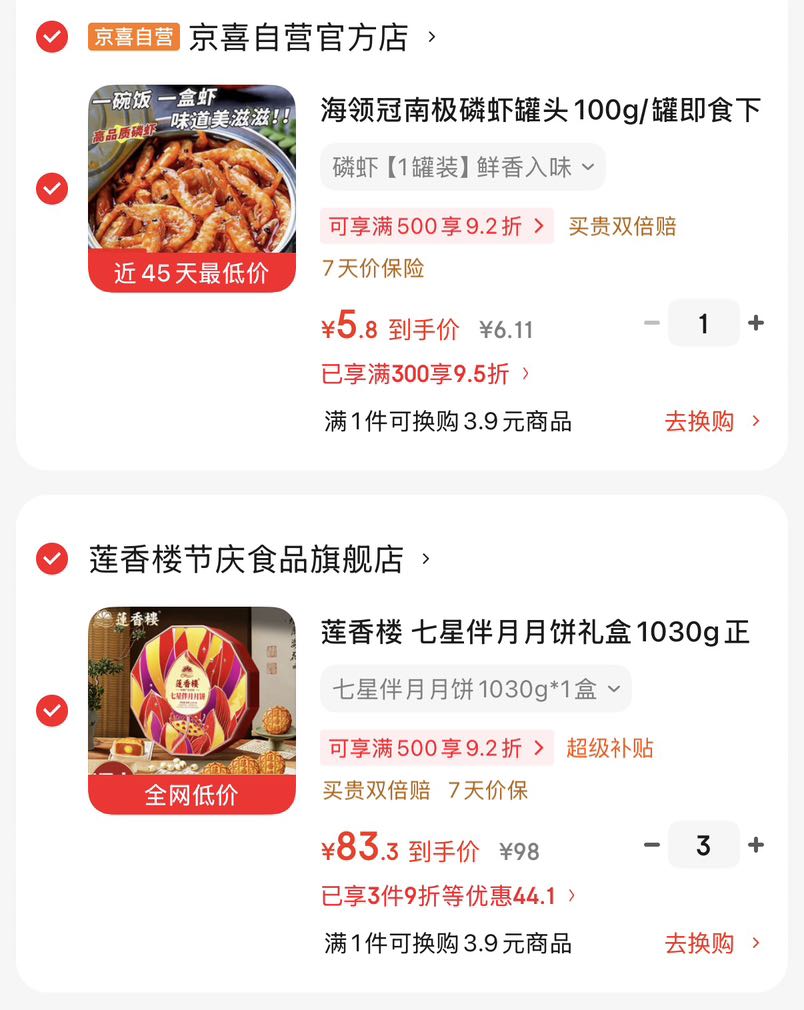Image resolution: width=804 pixels, height=1010 pixels.
Task: Tap 去换购 under the 月饼礼盒 item
Action: click(x=712, y=943)
